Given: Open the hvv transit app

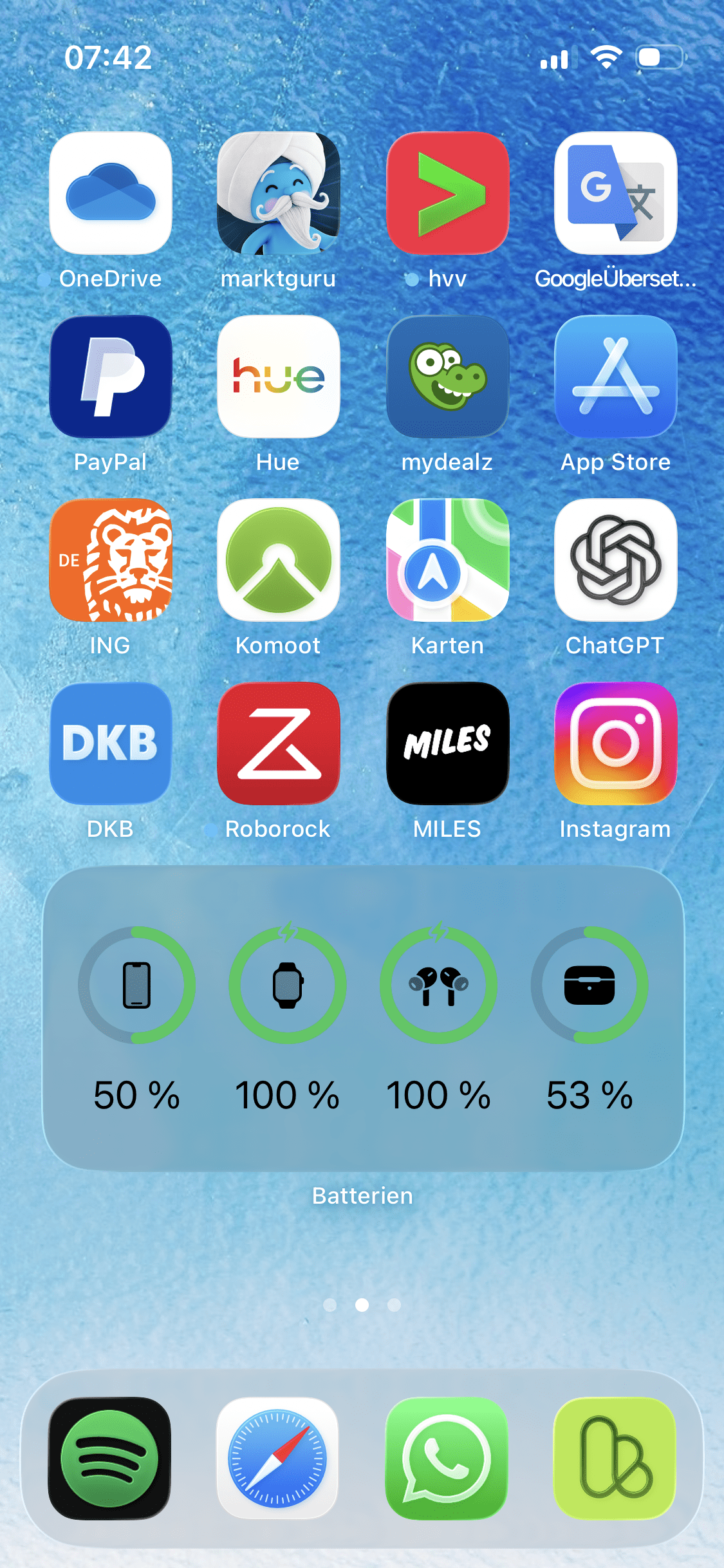Looking at the screenshot, I should [447, 193].
